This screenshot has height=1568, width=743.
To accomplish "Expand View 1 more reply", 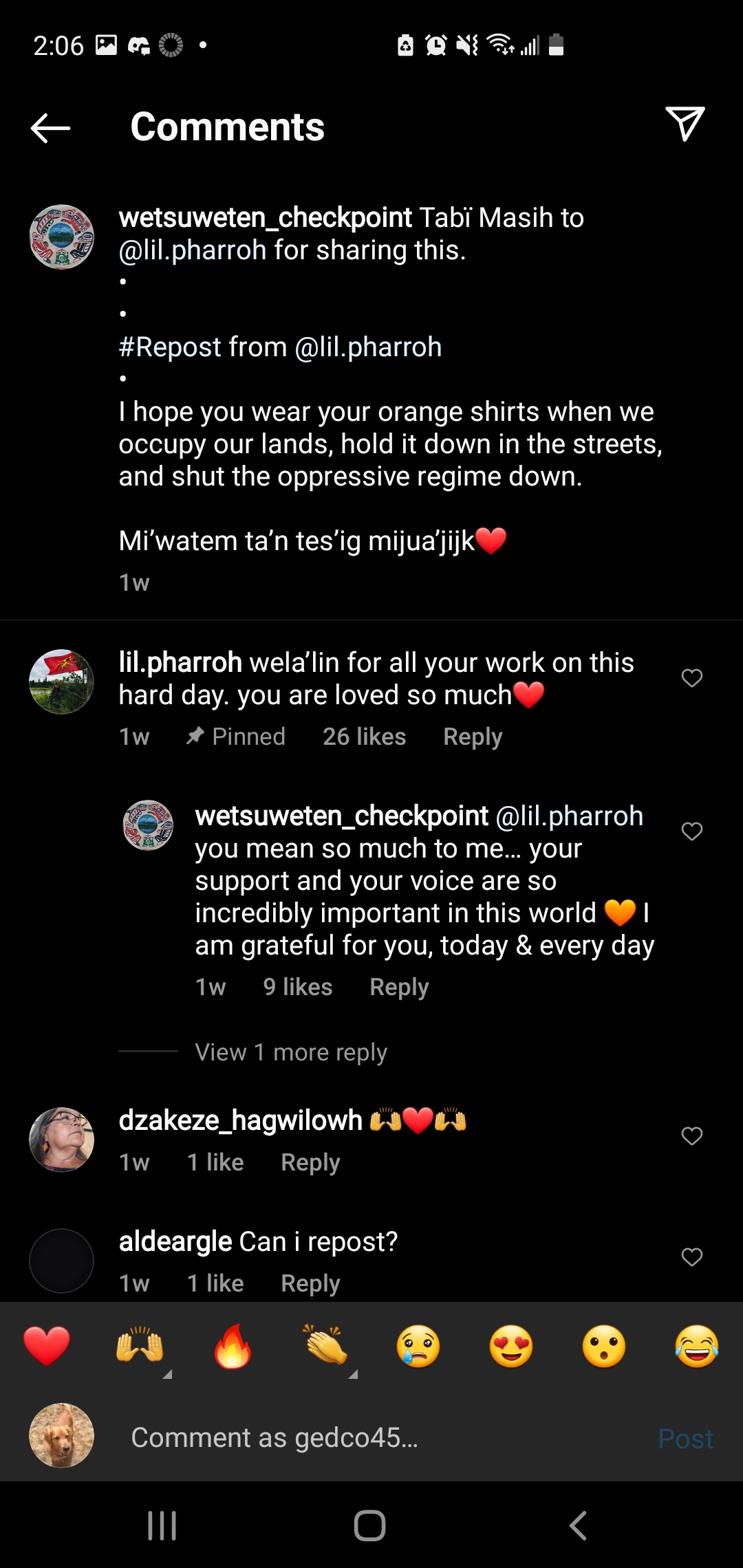I will click(291, 1052).
